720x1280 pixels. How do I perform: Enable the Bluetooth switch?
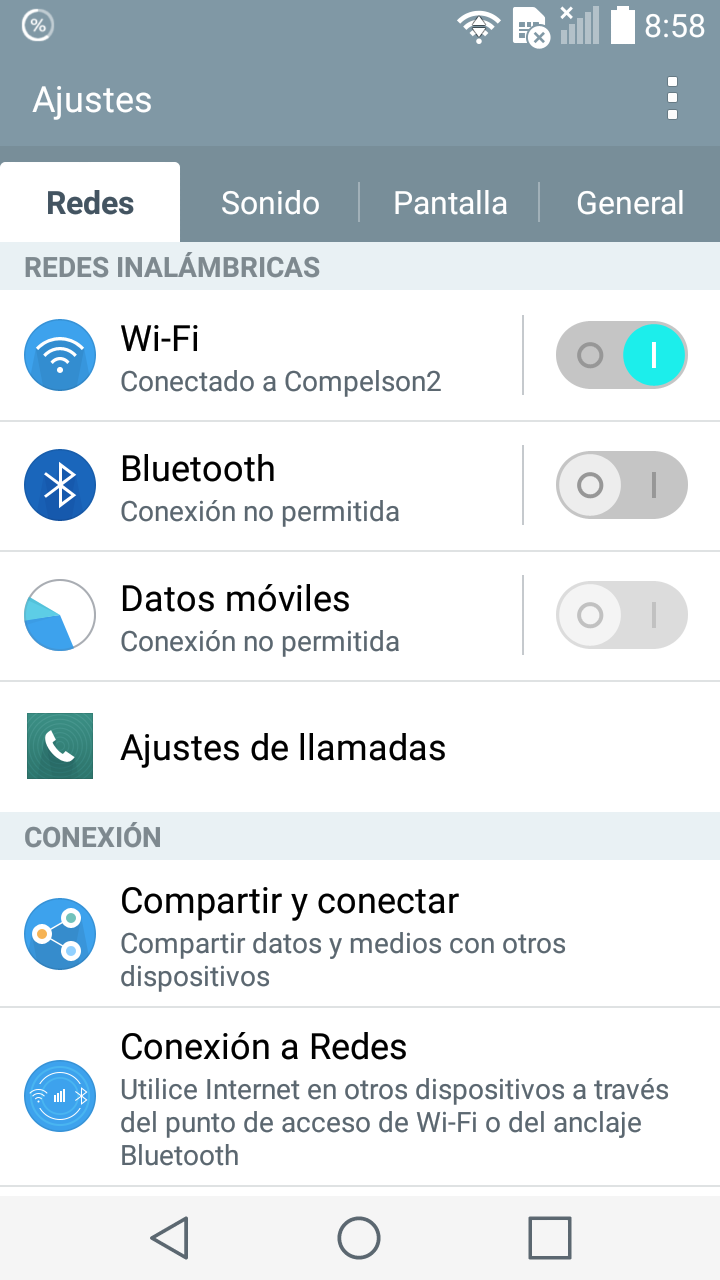point(622,486)
